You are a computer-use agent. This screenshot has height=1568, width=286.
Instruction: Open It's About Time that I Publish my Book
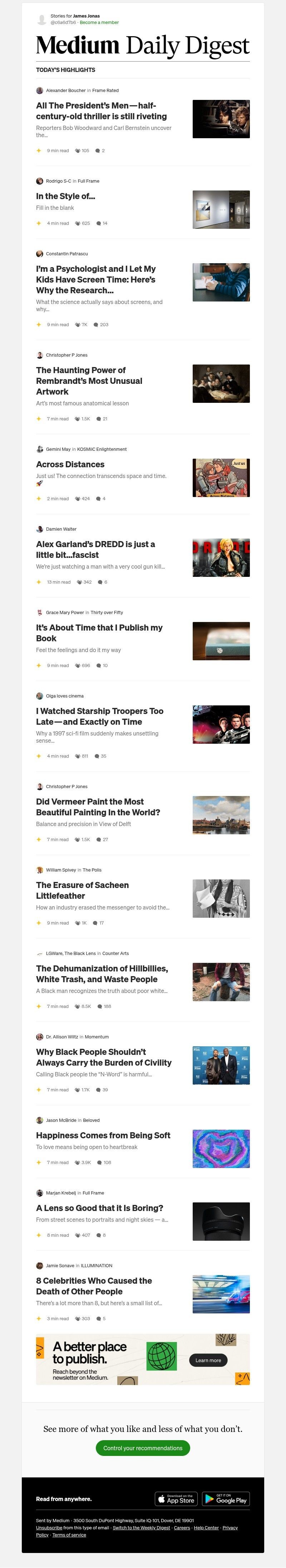tap(99, 633)
